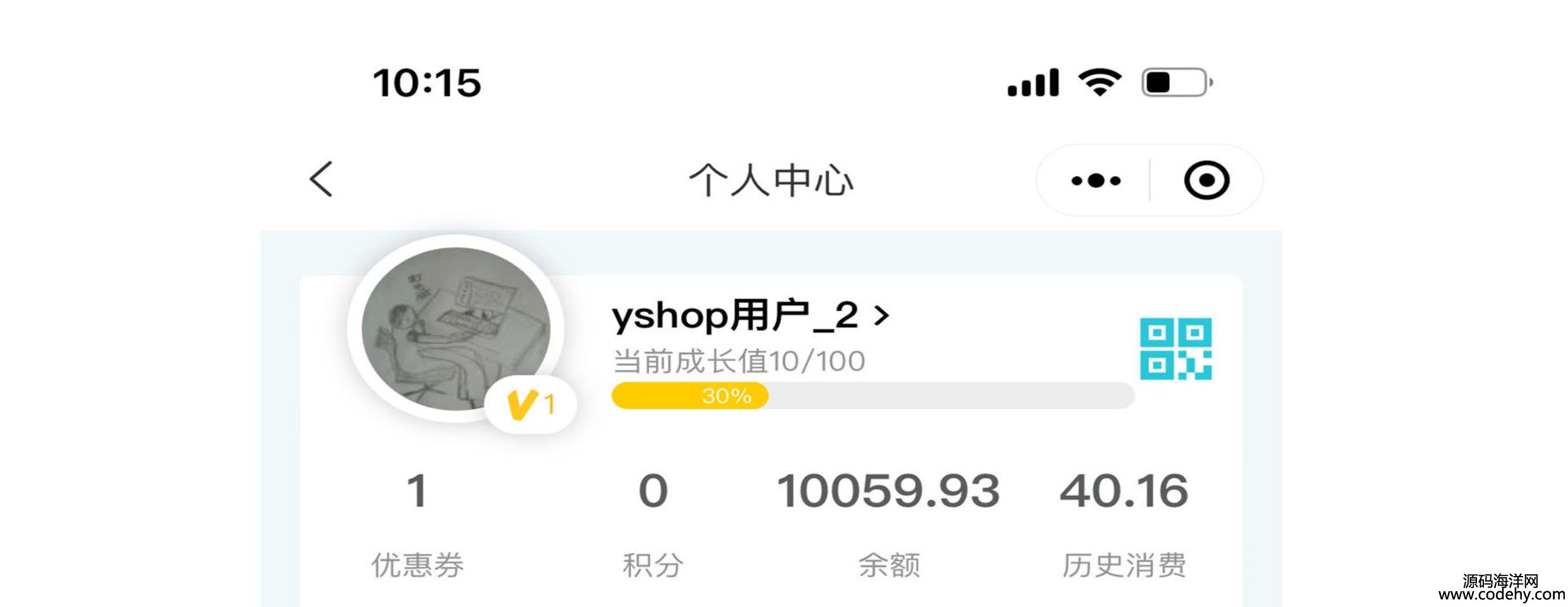
Task: Close the mini program with the circle button
Action: tap(1206, 181)
